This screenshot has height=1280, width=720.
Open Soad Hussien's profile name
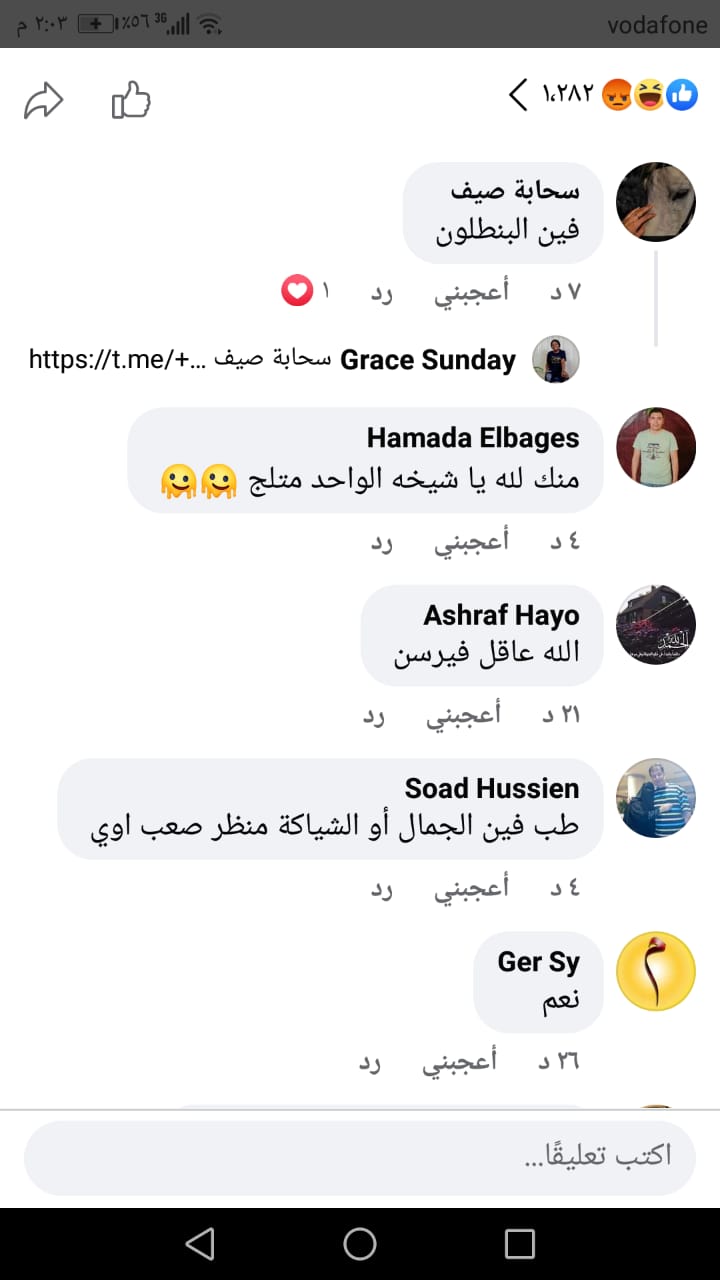[491, 788]
